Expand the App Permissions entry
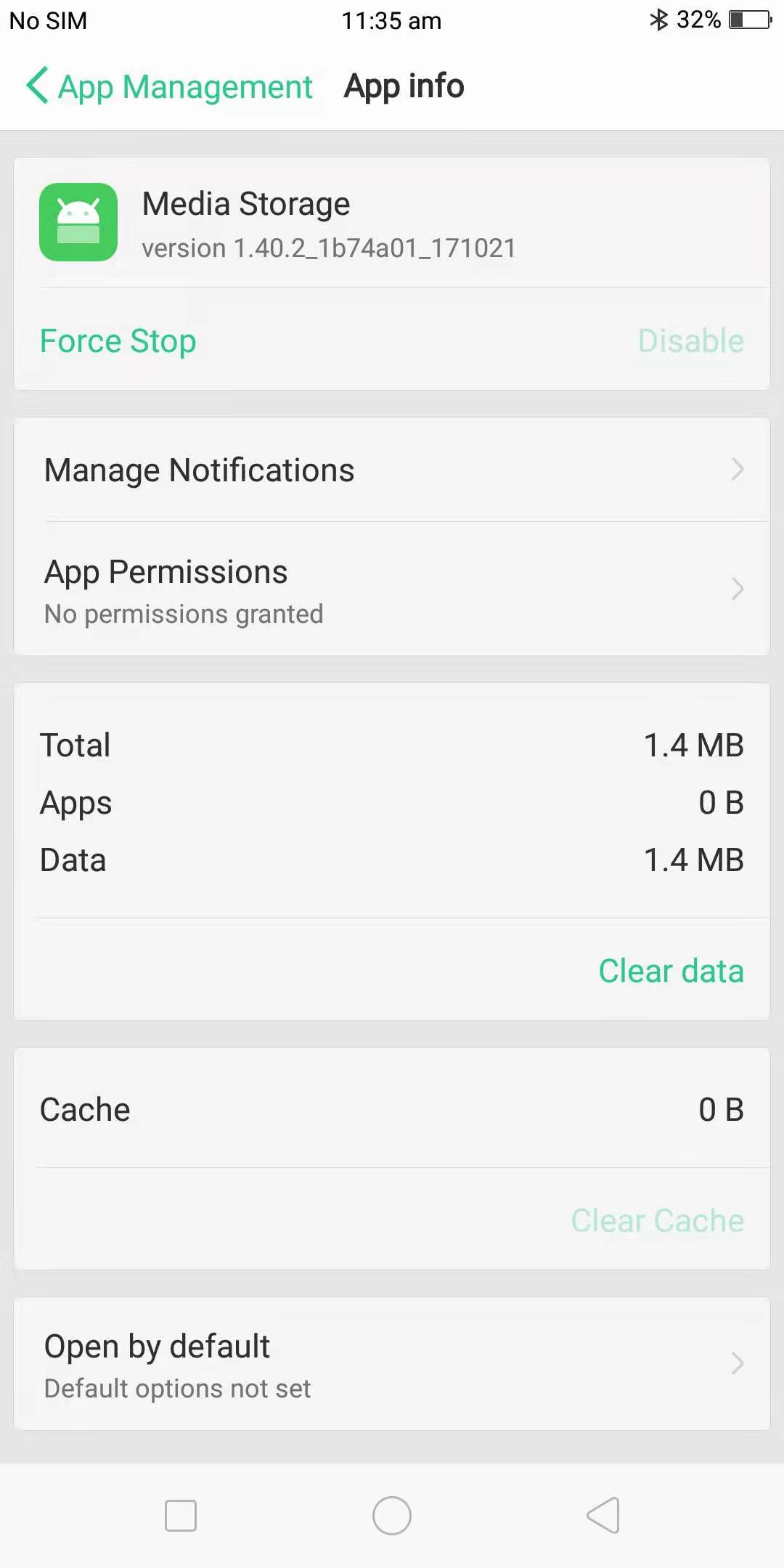This screenshot has height=1568, width=784. click(392, 588)
